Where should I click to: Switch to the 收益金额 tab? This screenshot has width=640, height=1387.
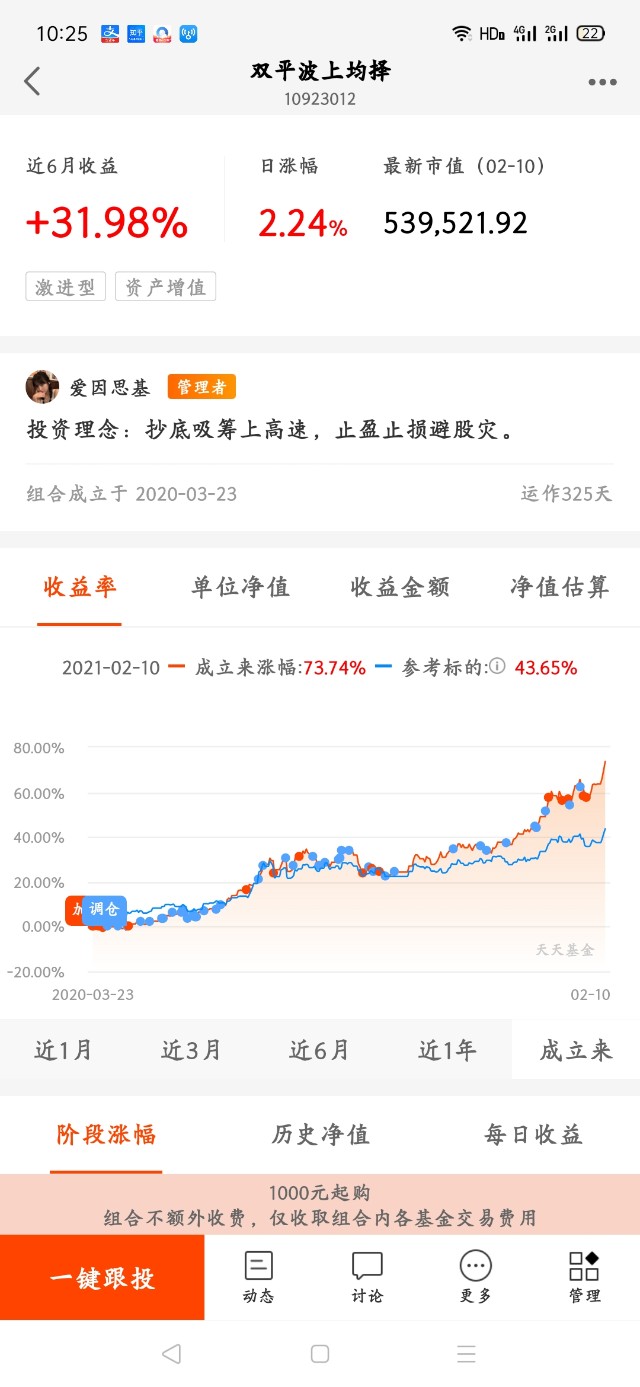coord(400,587)
